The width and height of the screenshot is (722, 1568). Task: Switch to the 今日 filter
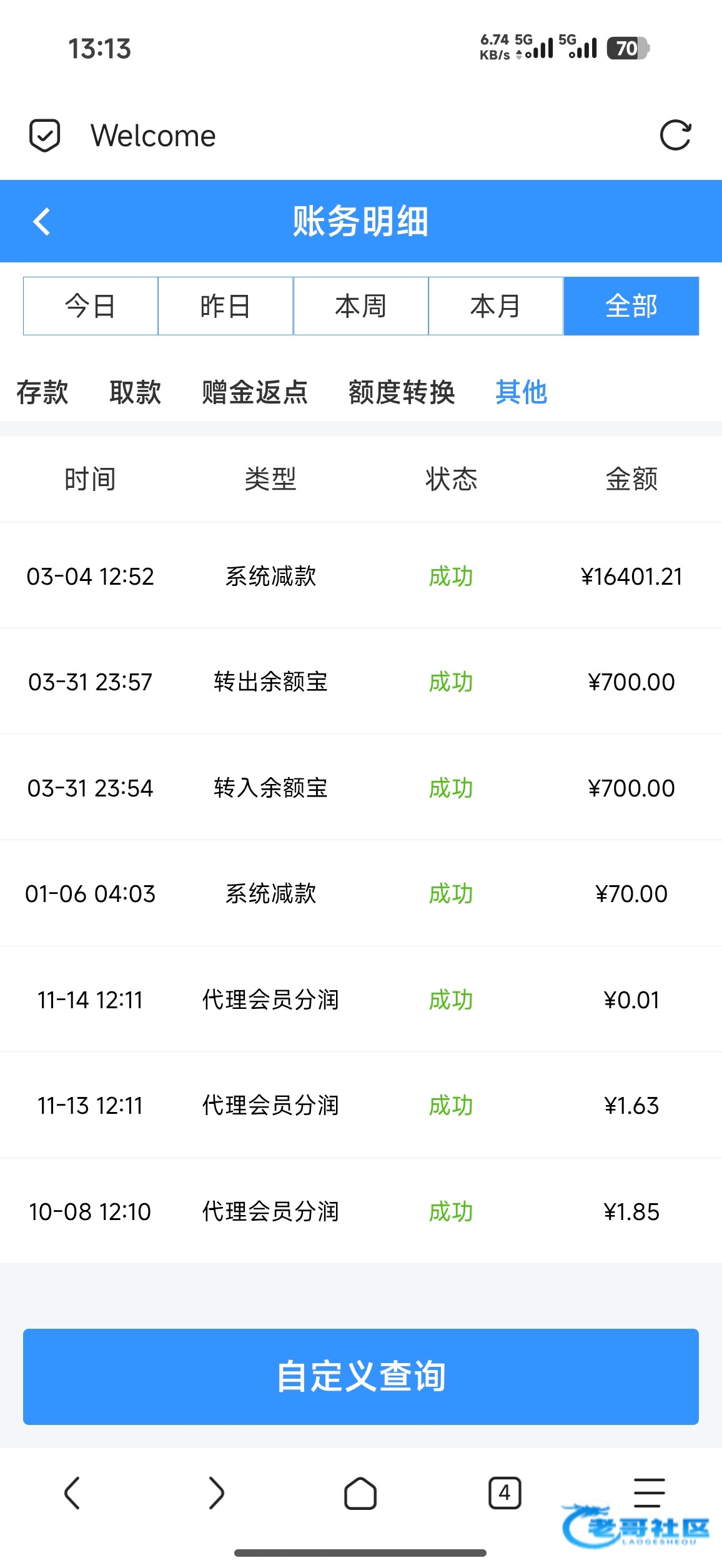tap(91, 306)
